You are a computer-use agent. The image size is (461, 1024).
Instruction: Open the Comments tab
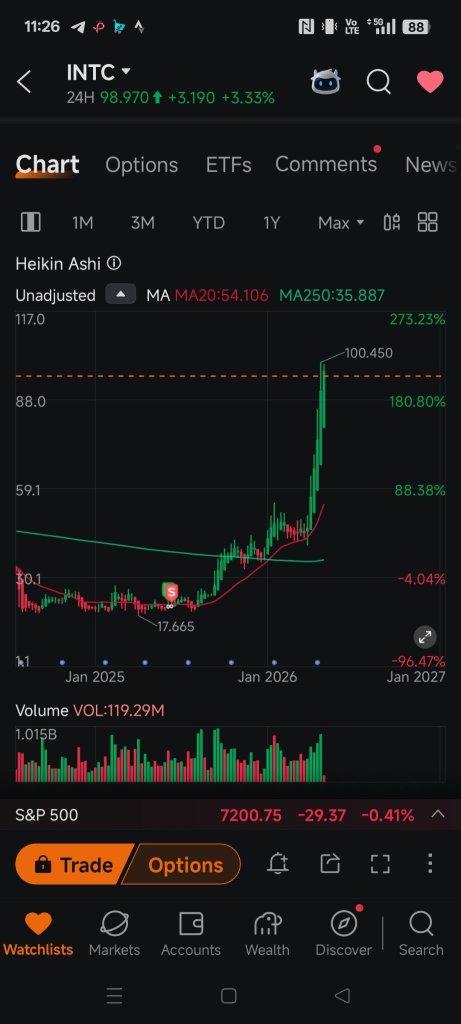(326, 164)
